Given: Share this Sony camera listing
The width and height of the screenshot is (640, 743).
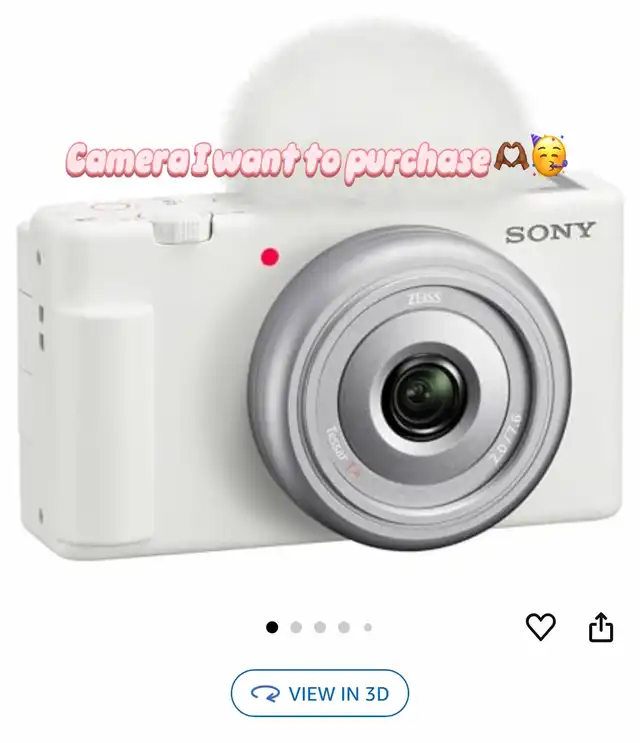Looking at the screenshot, I should [600, 627].
